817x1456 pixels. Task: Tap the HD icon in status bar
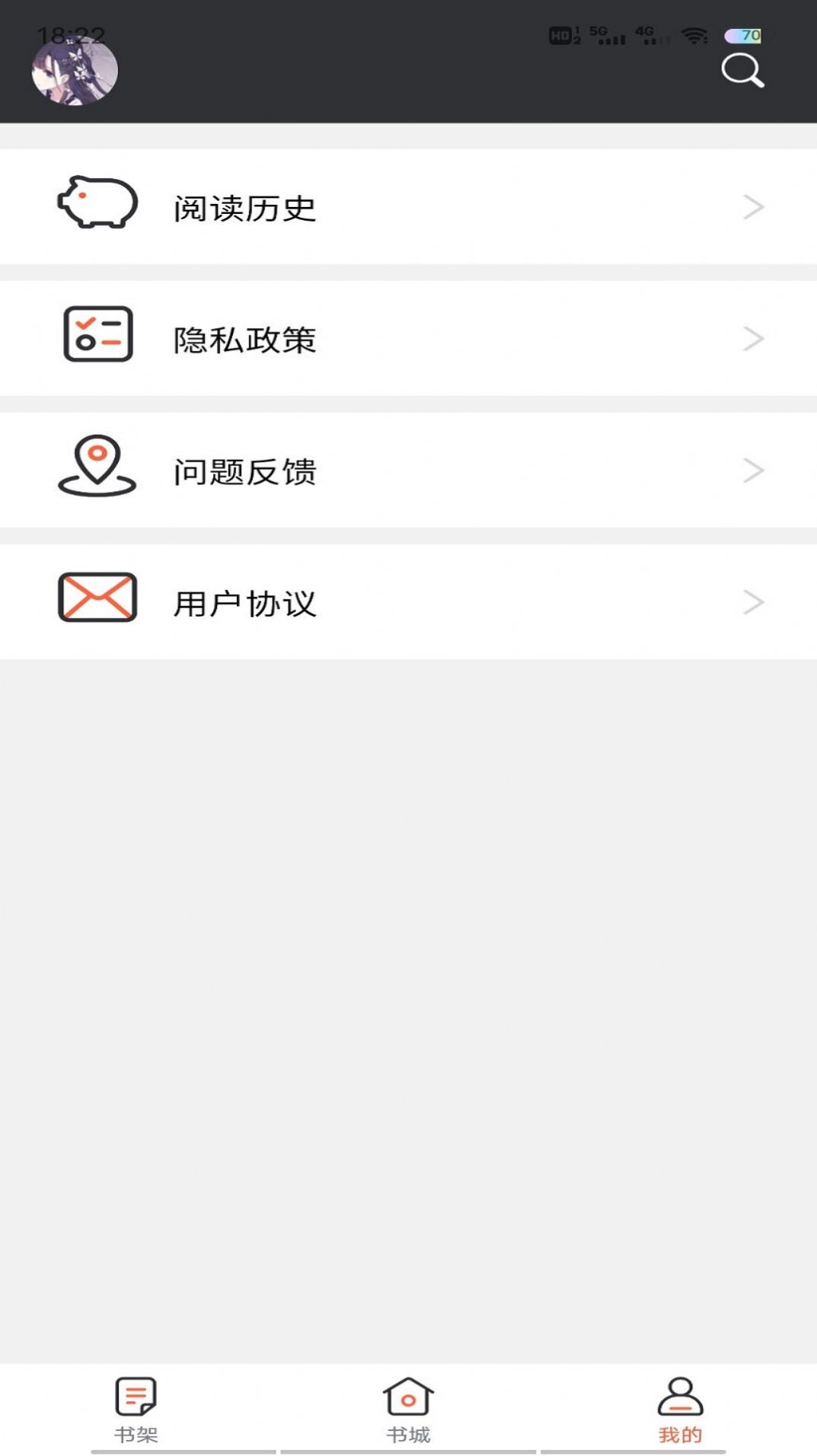coord(561,33)
